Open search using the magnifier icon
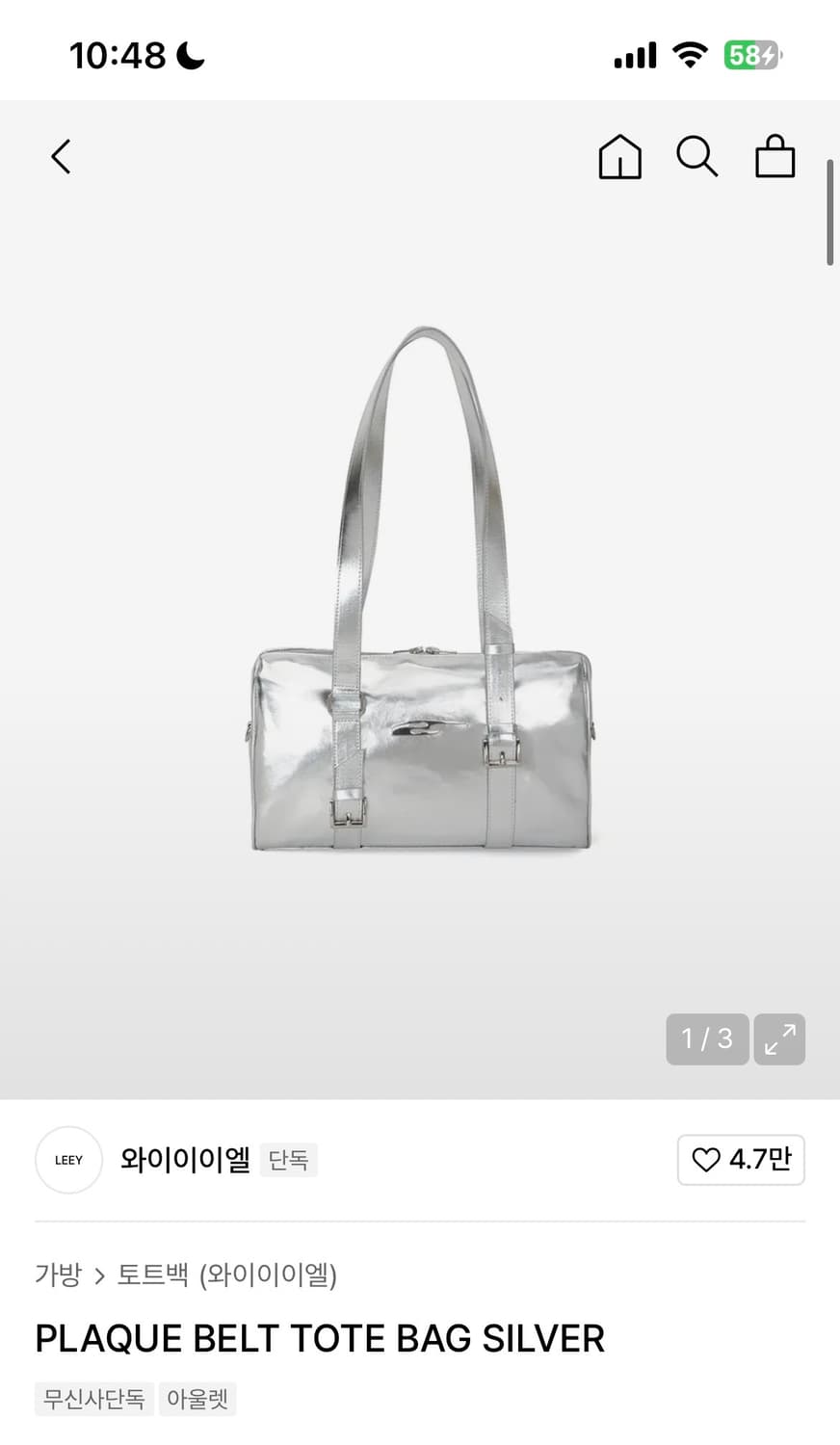 click(696, 157)
